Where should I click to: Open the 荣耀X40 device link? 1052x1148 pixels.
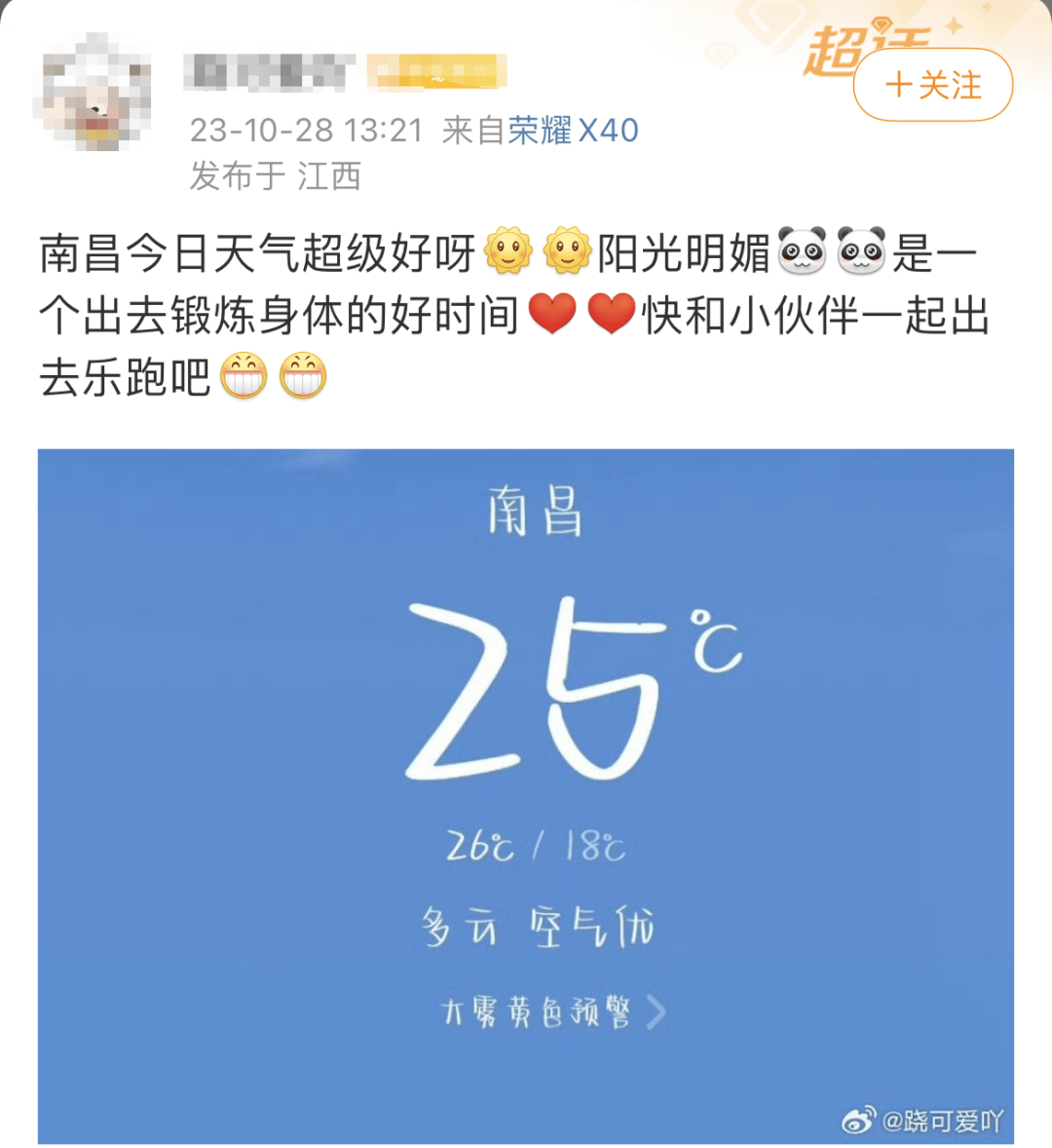pos(573,130)
